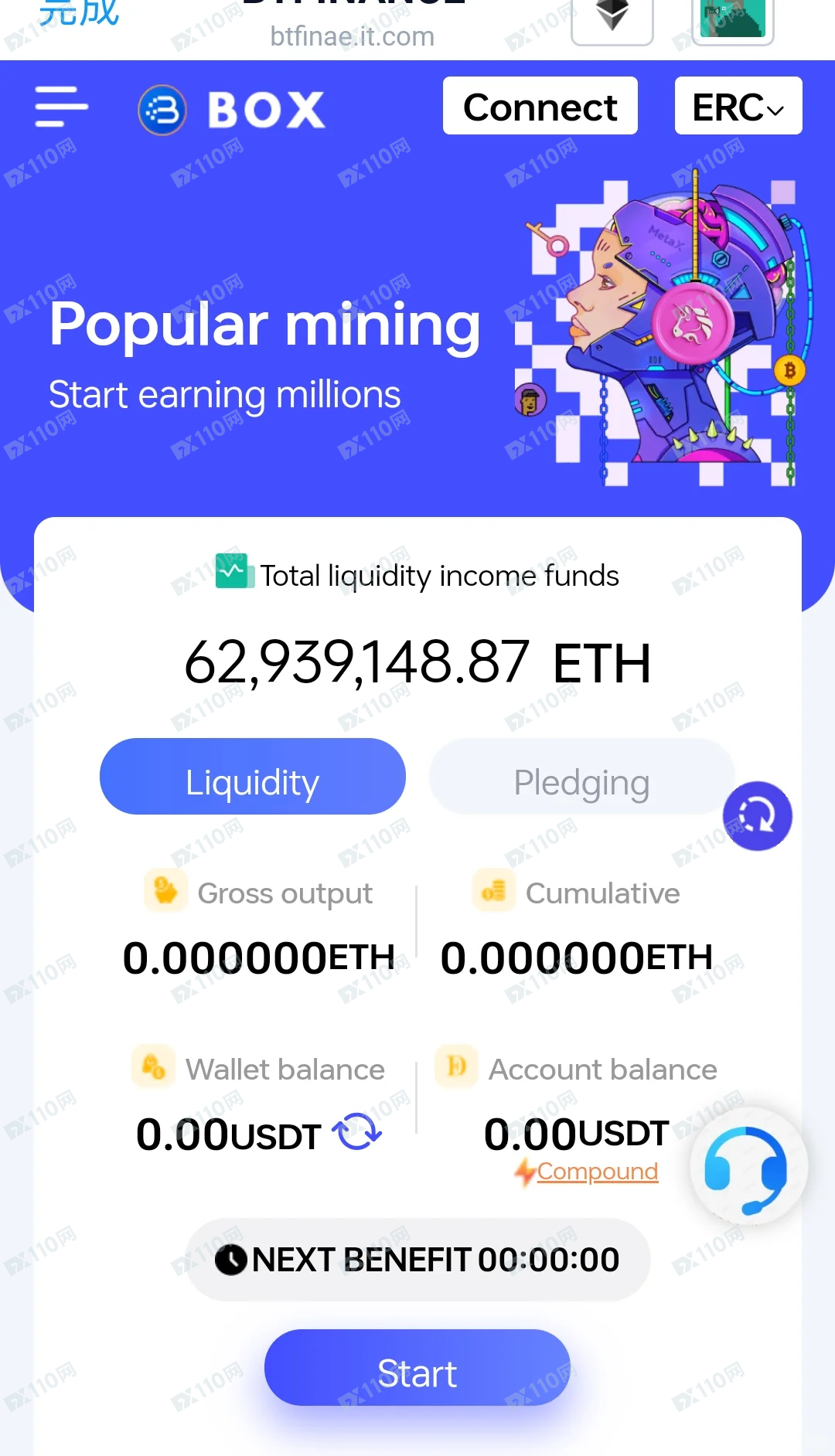This screenshot has height=1456, width=835.
Task: Open the hamburger menu
Action: pos(61,107)
